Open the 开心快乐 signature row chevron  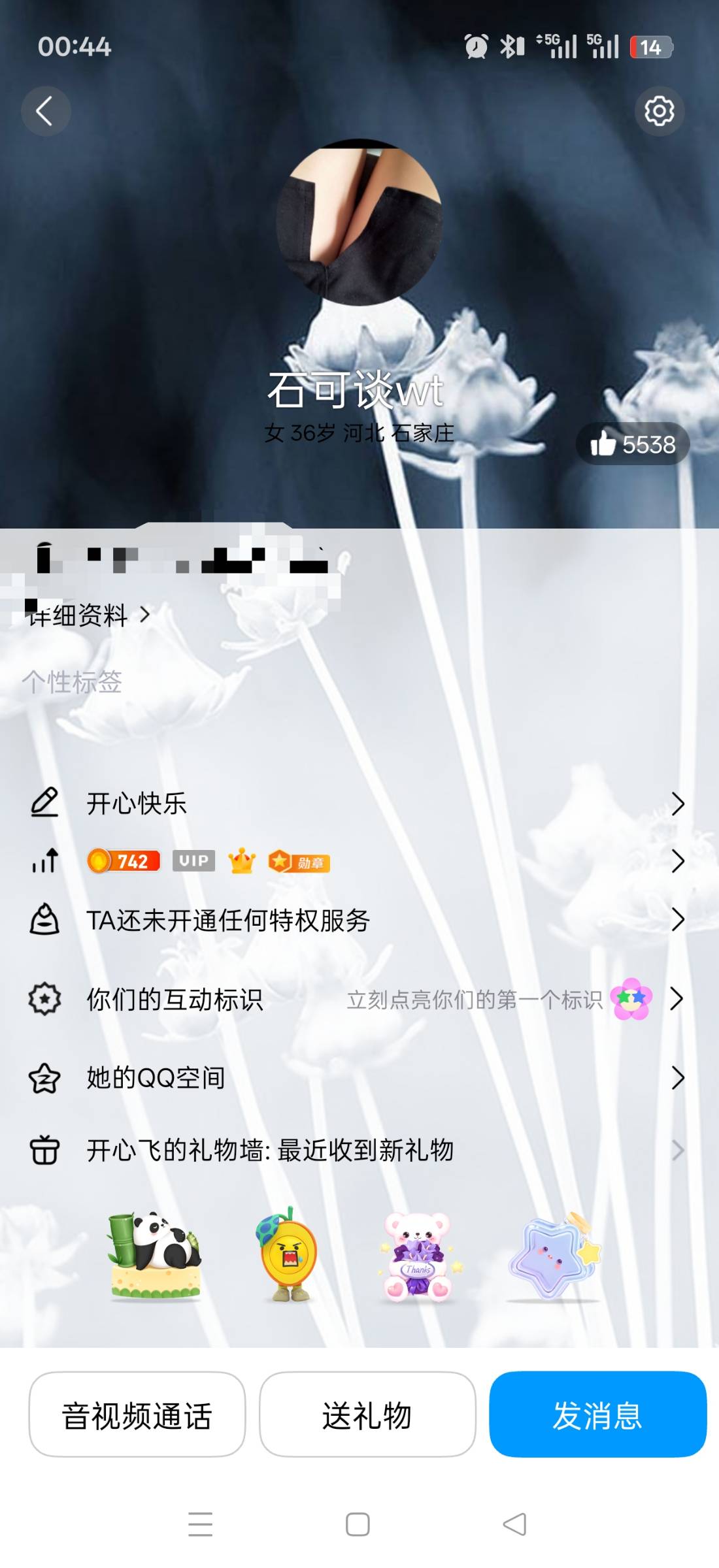tap(678, 804)
